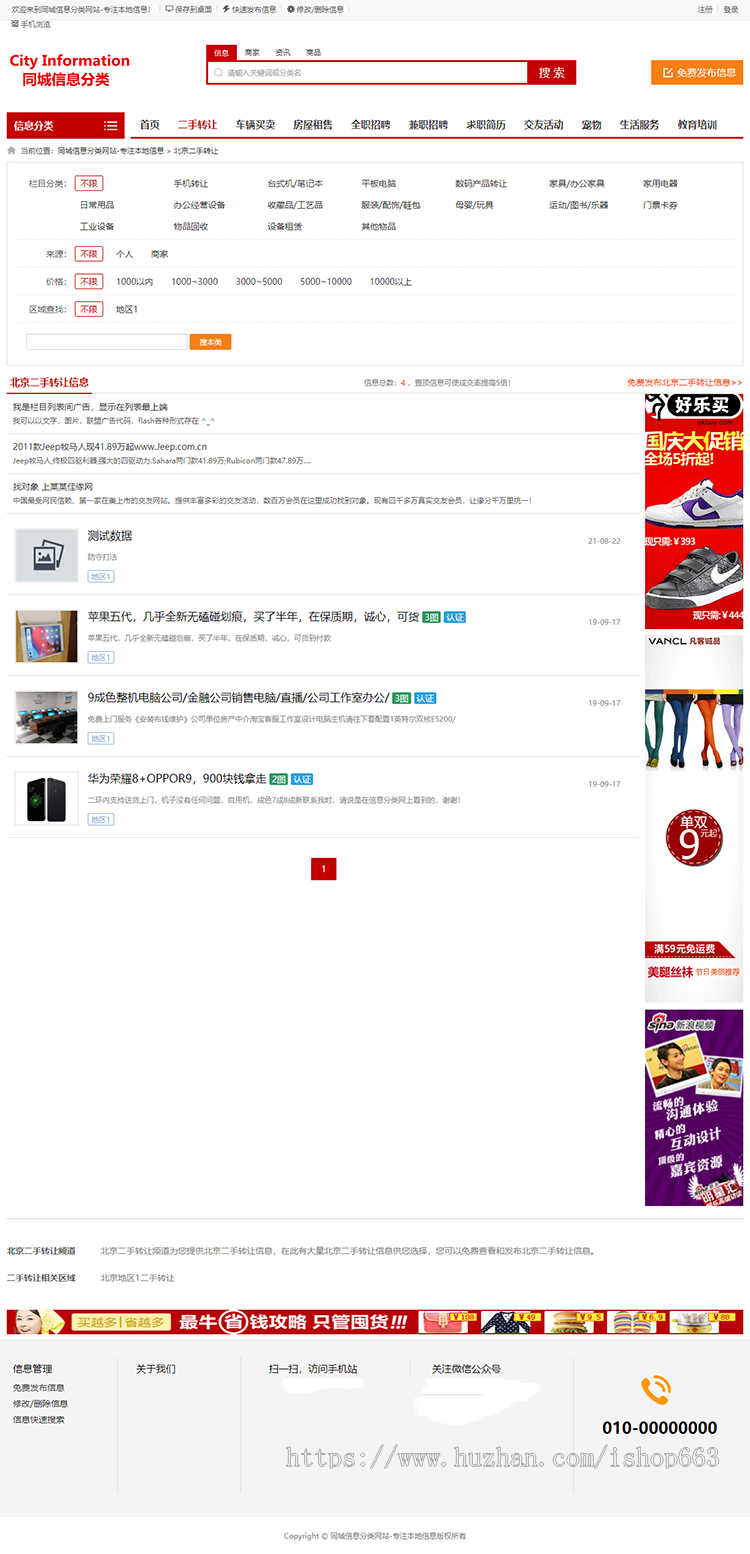The image size is (750, 1554).
Task: Open 免费发布信息 orange button
Action: point(697,73)
